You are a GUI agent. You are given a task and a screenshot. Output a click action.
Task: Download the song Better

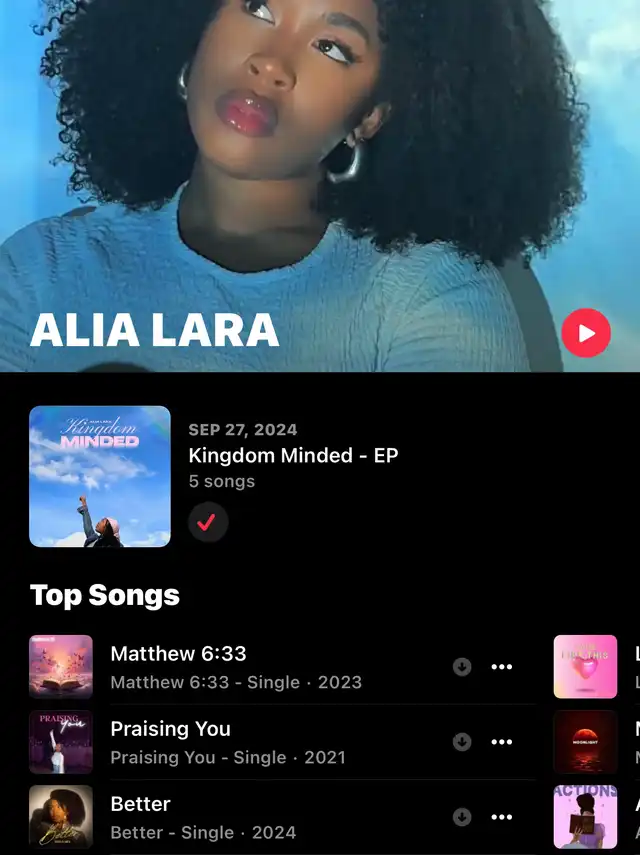point(462,817)
